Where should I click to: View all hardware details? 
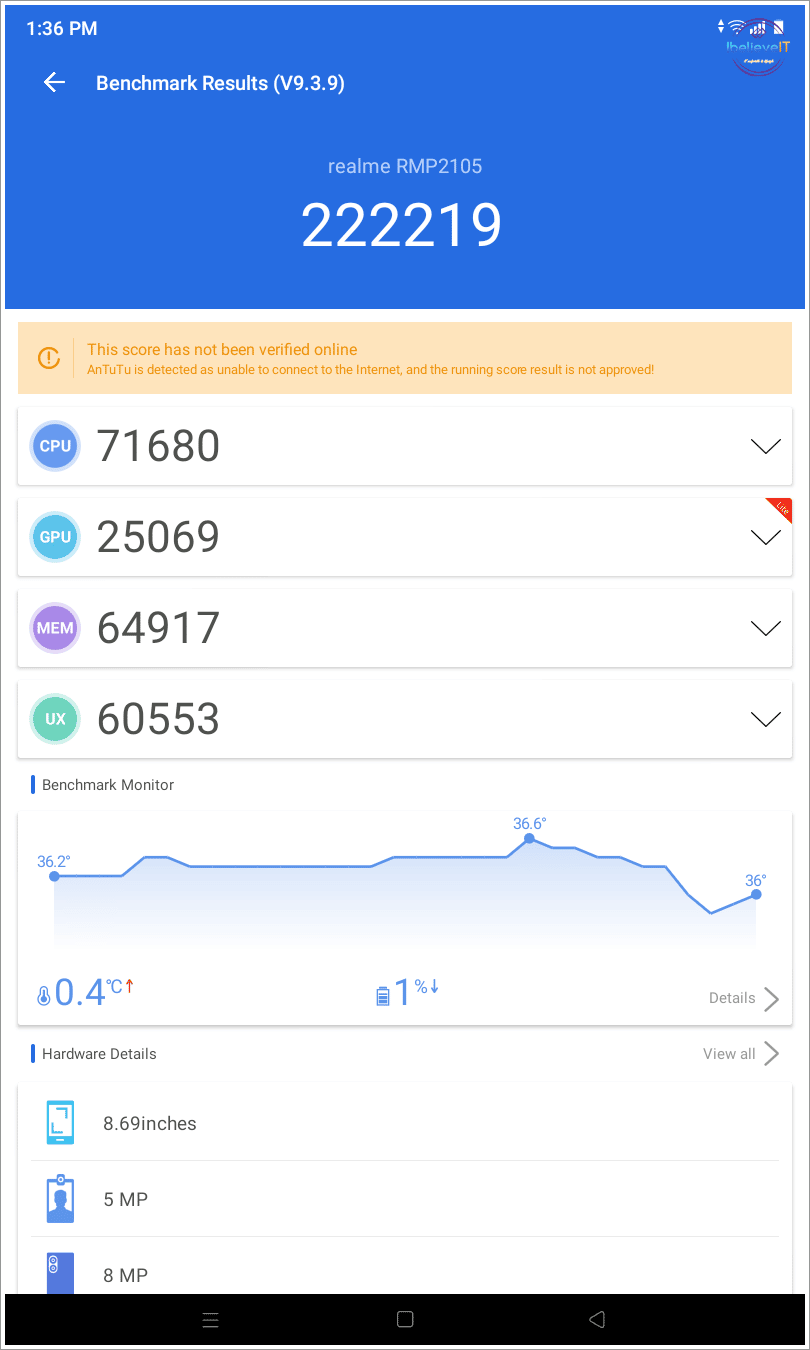coord(741,1054)
